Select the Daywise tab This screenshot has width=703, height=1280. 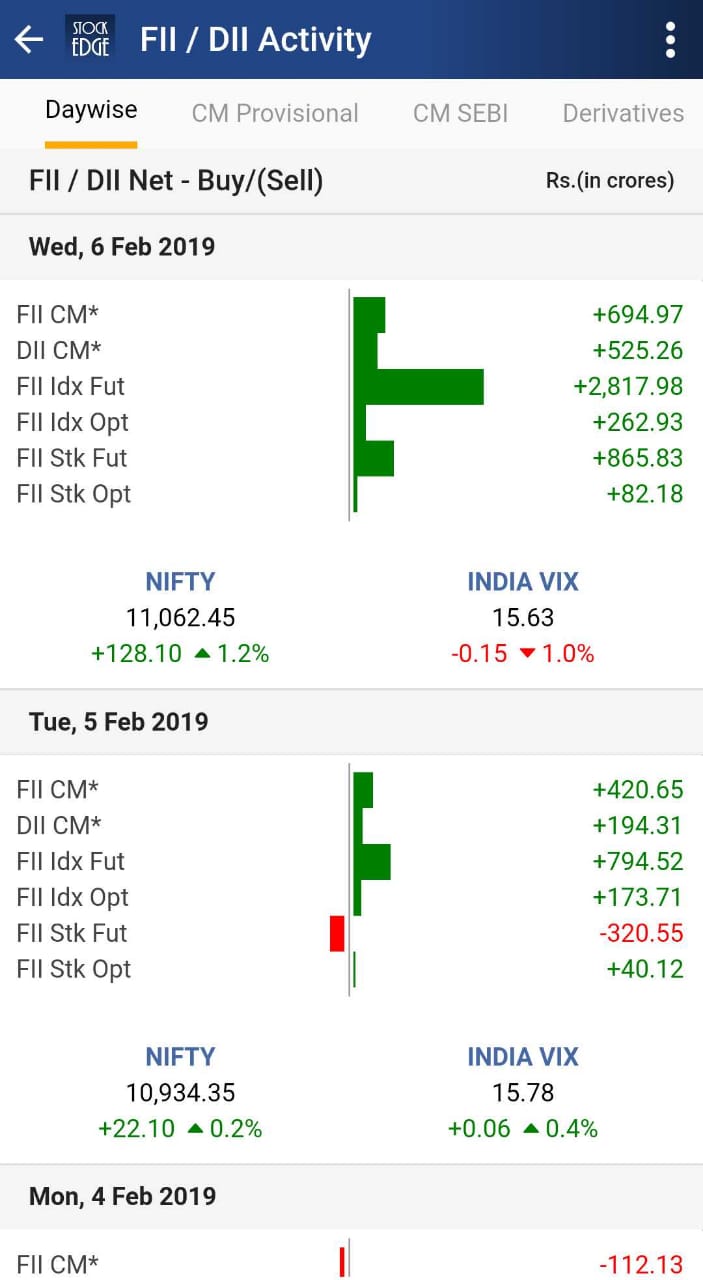[91, 110]
